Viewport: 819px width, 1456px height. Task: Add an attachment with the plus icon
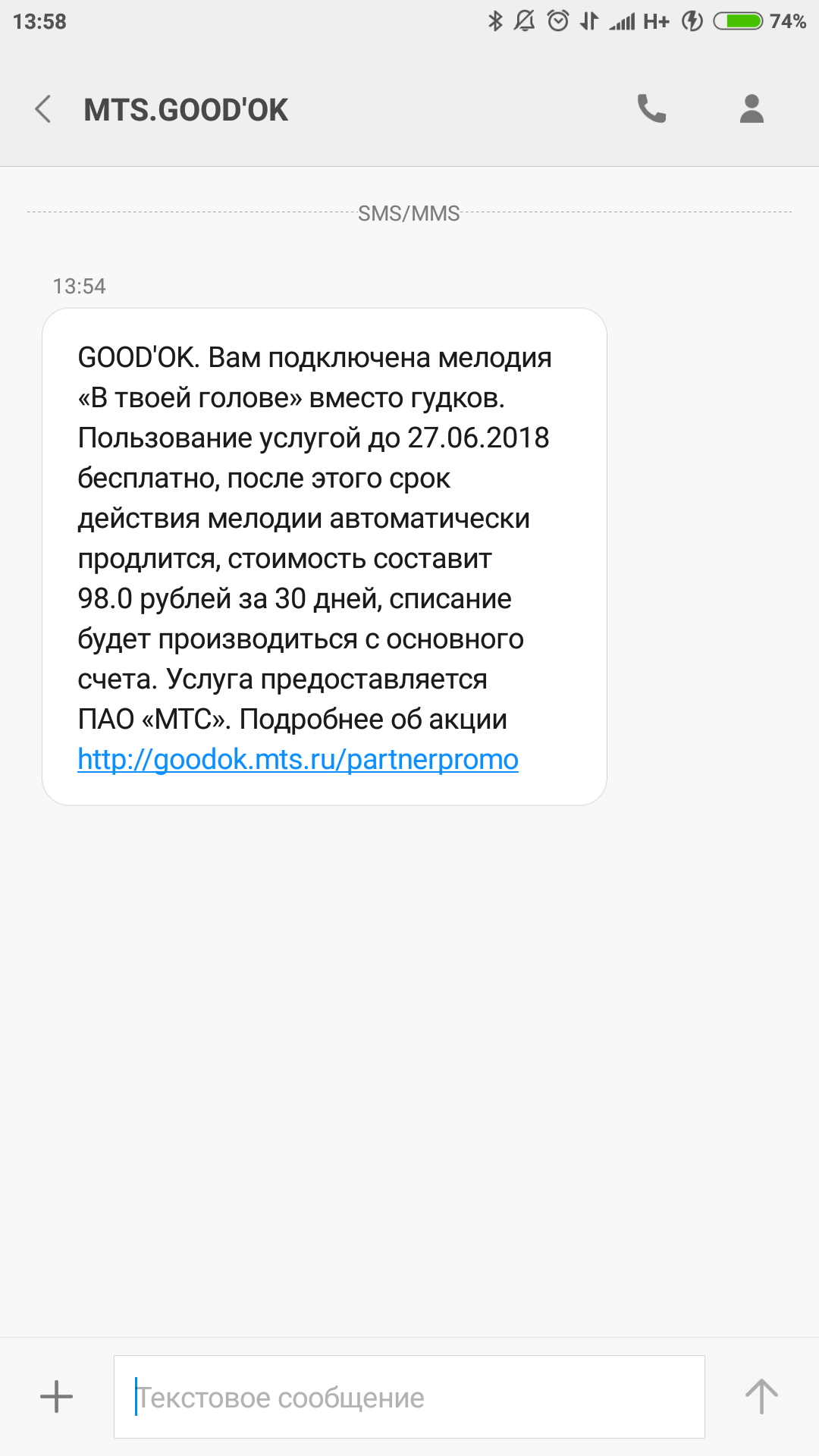56,1396
